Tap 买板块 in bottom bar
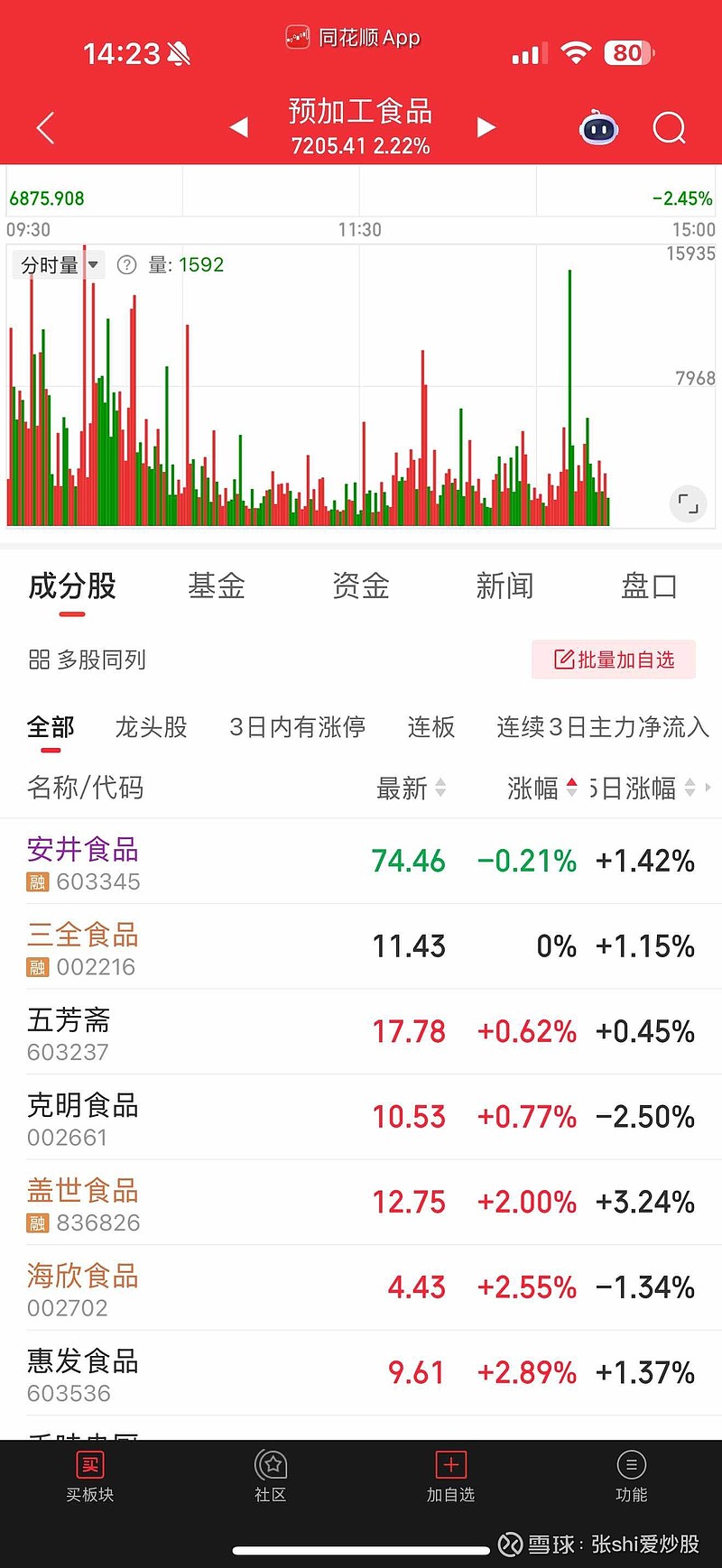The height and width of the screenshot is (1568, 722). coord(90,1476)
